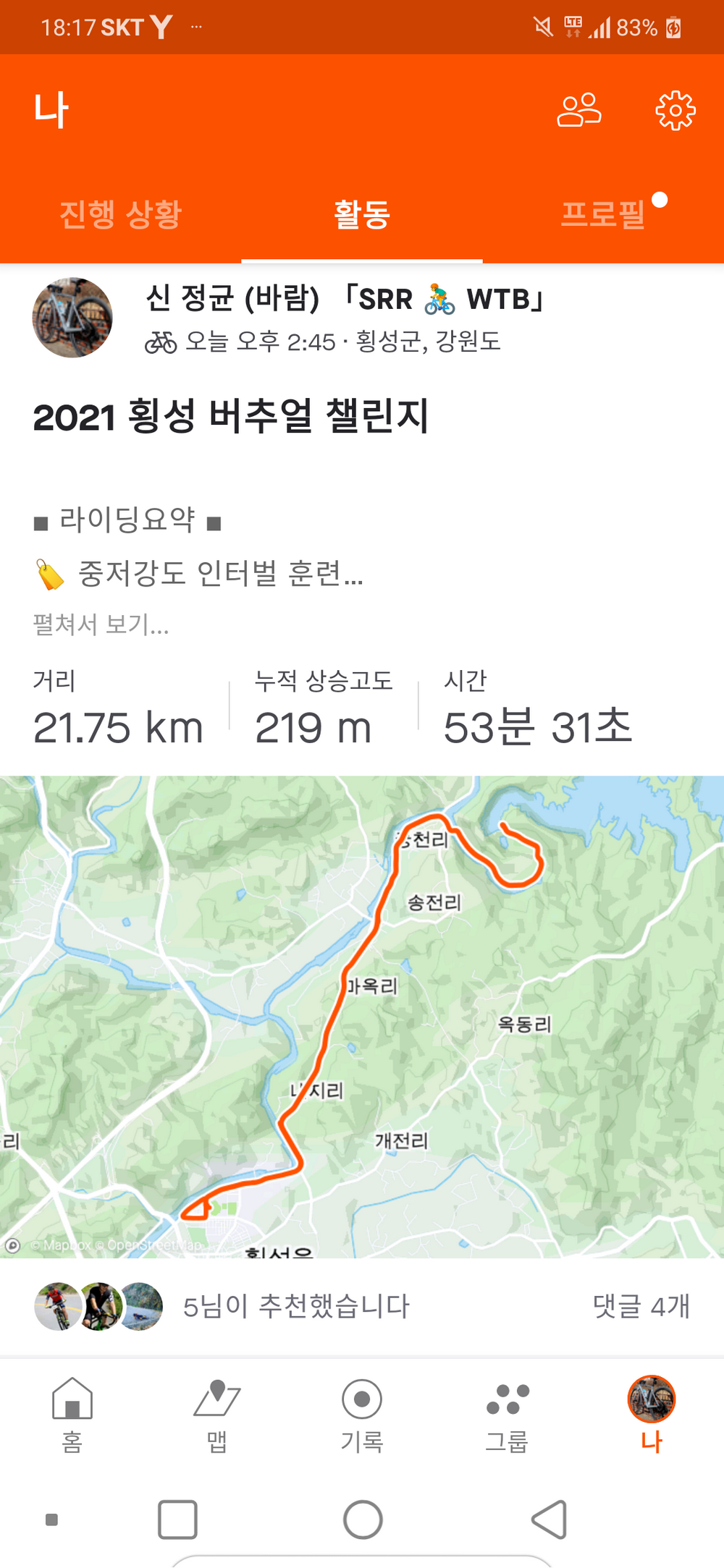The width and height of the screenshot is (724, 1568).
Task: Open the settings gear
Action: (675, 110)
